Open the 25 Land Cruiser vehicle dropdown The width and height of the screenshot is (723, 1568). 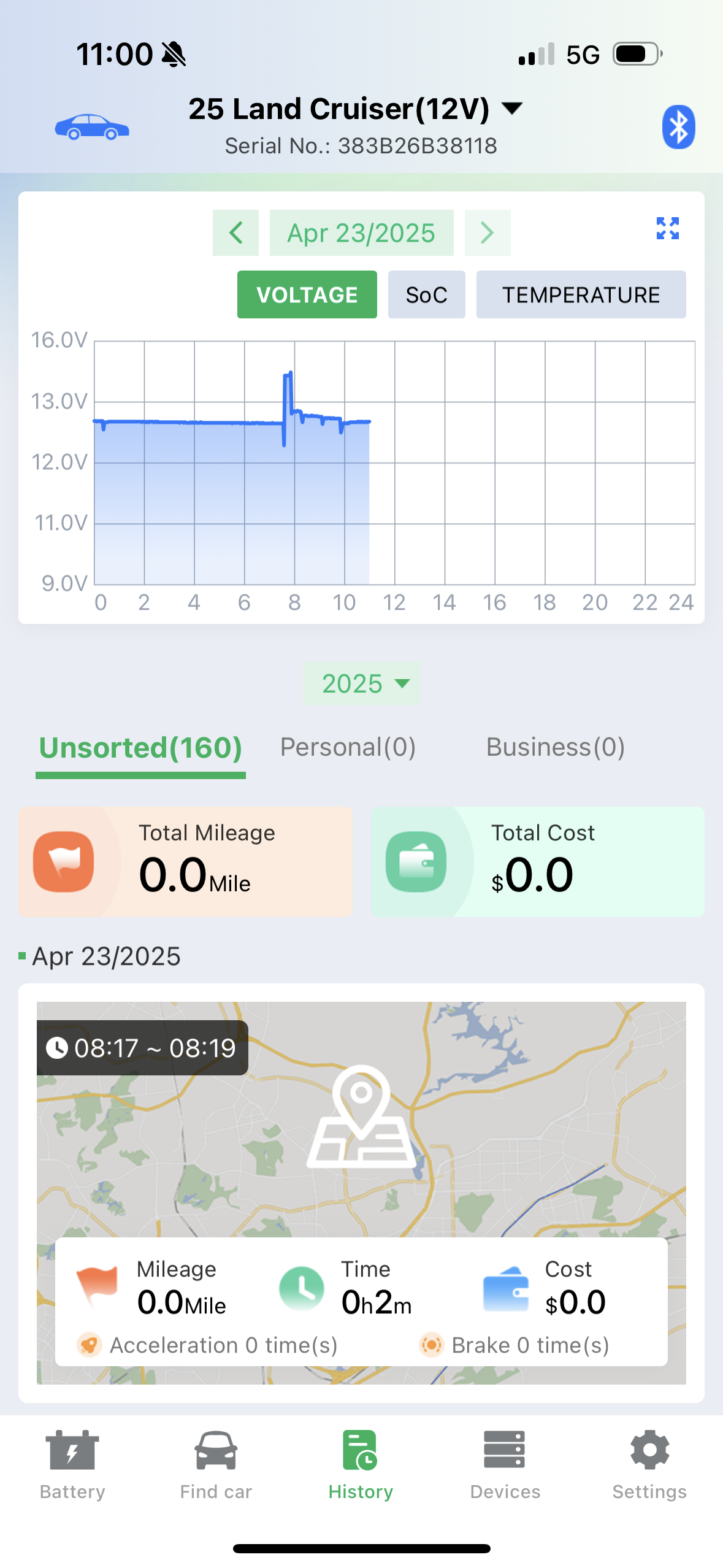pos(355,109)
